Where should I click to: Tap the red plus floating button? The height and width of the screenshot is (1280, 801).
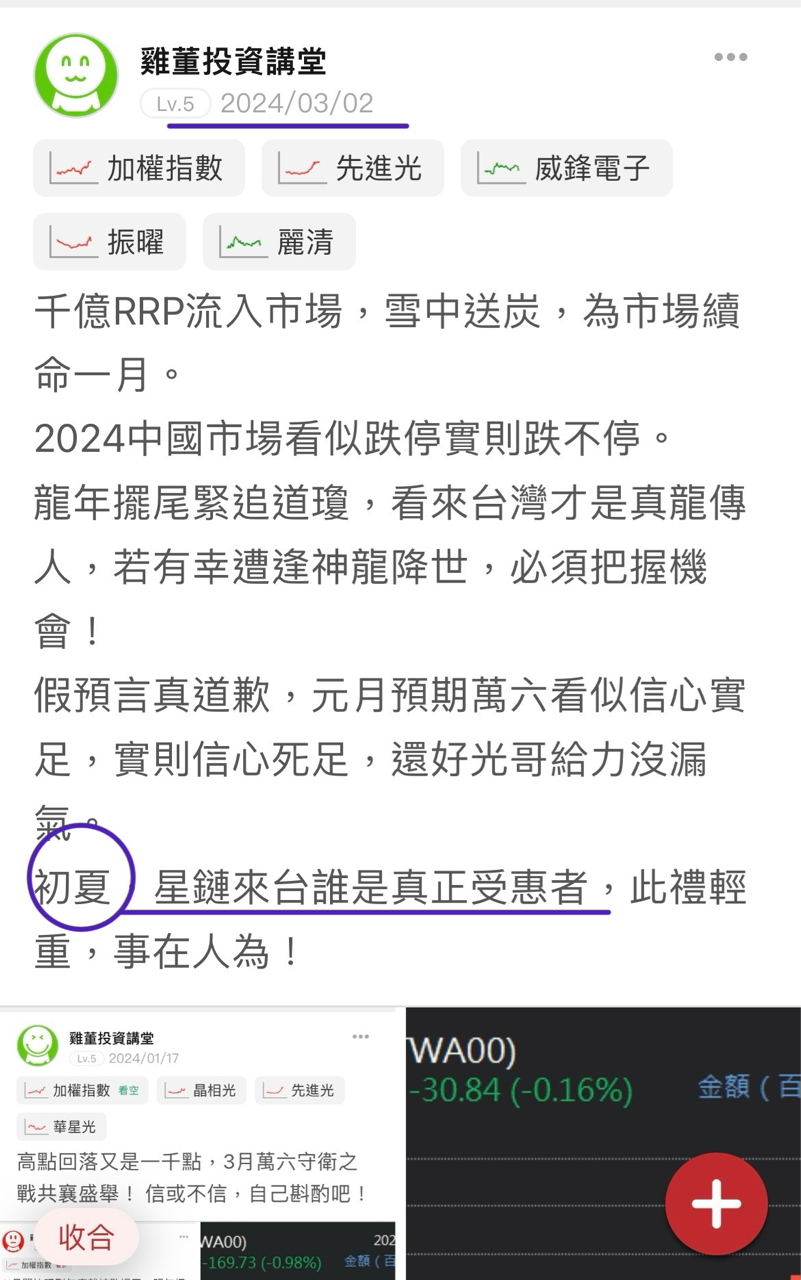pos(716,1204)
